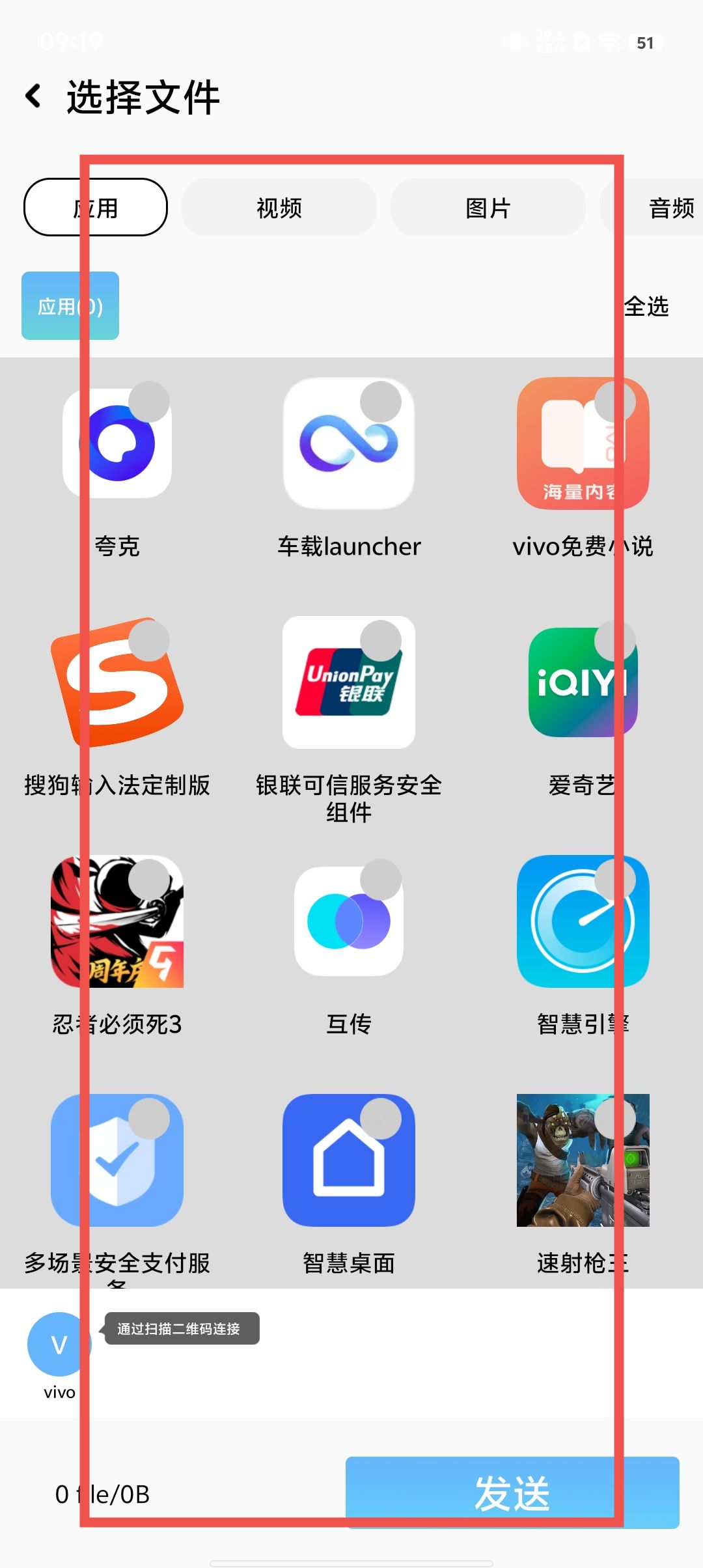Image resolution: width=703 pixels, height=1568 pixels.
Task: Tap 全选 to select all apps
Action: click(646, 306)
